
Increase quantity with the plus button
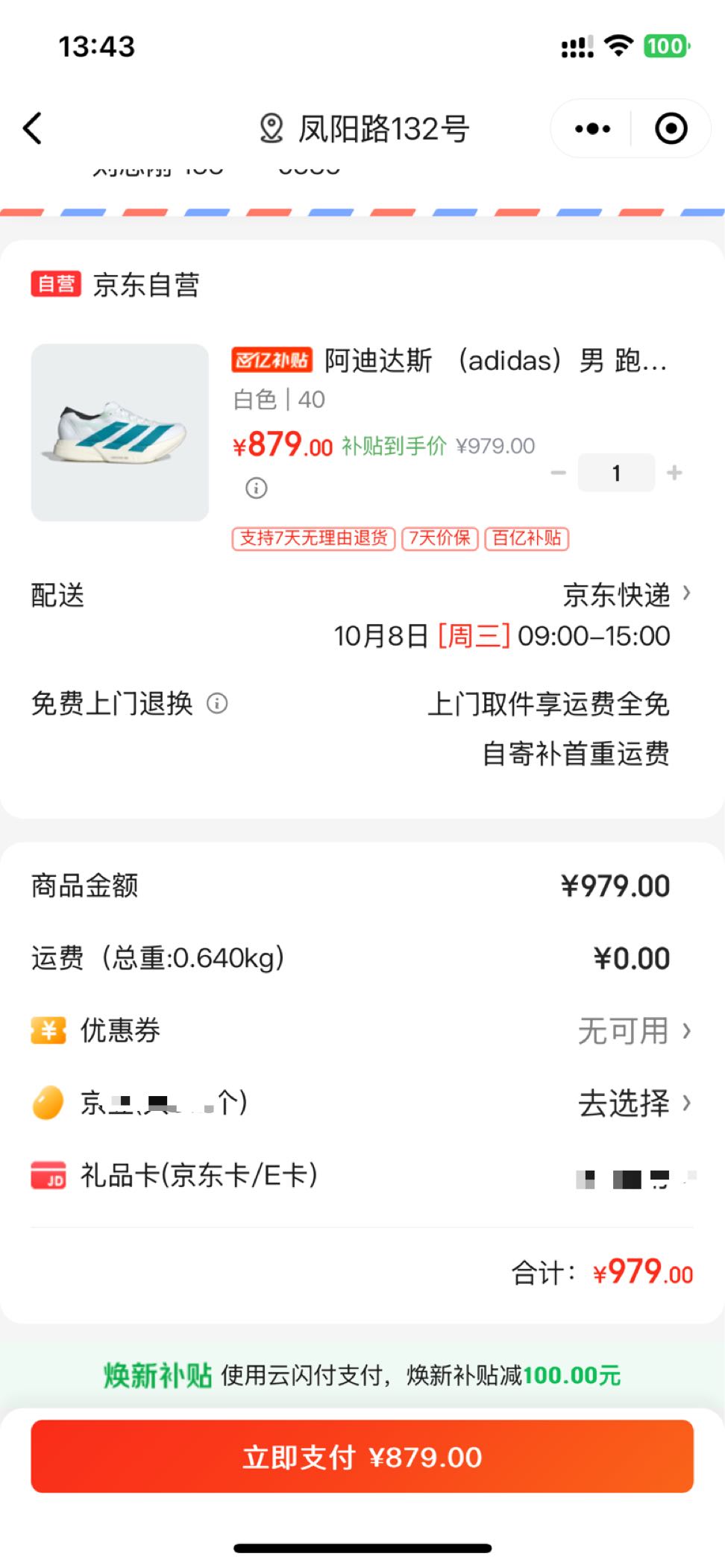(x=674, y=473)
